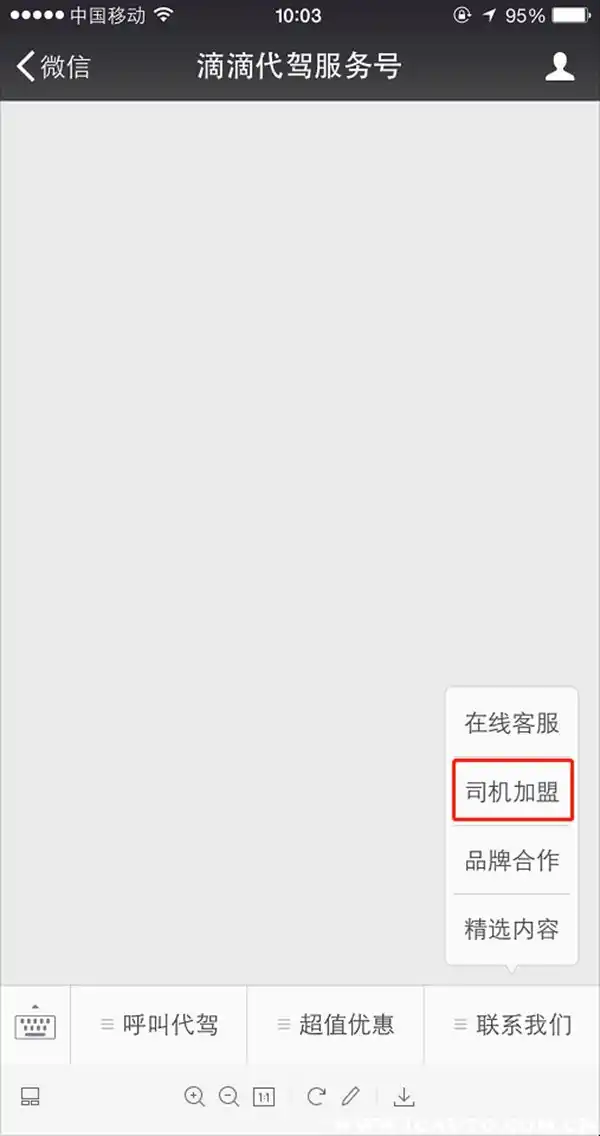Open 精选内容 option
Viewport: 600px width, 1136px height.
[x=511, y=929]
